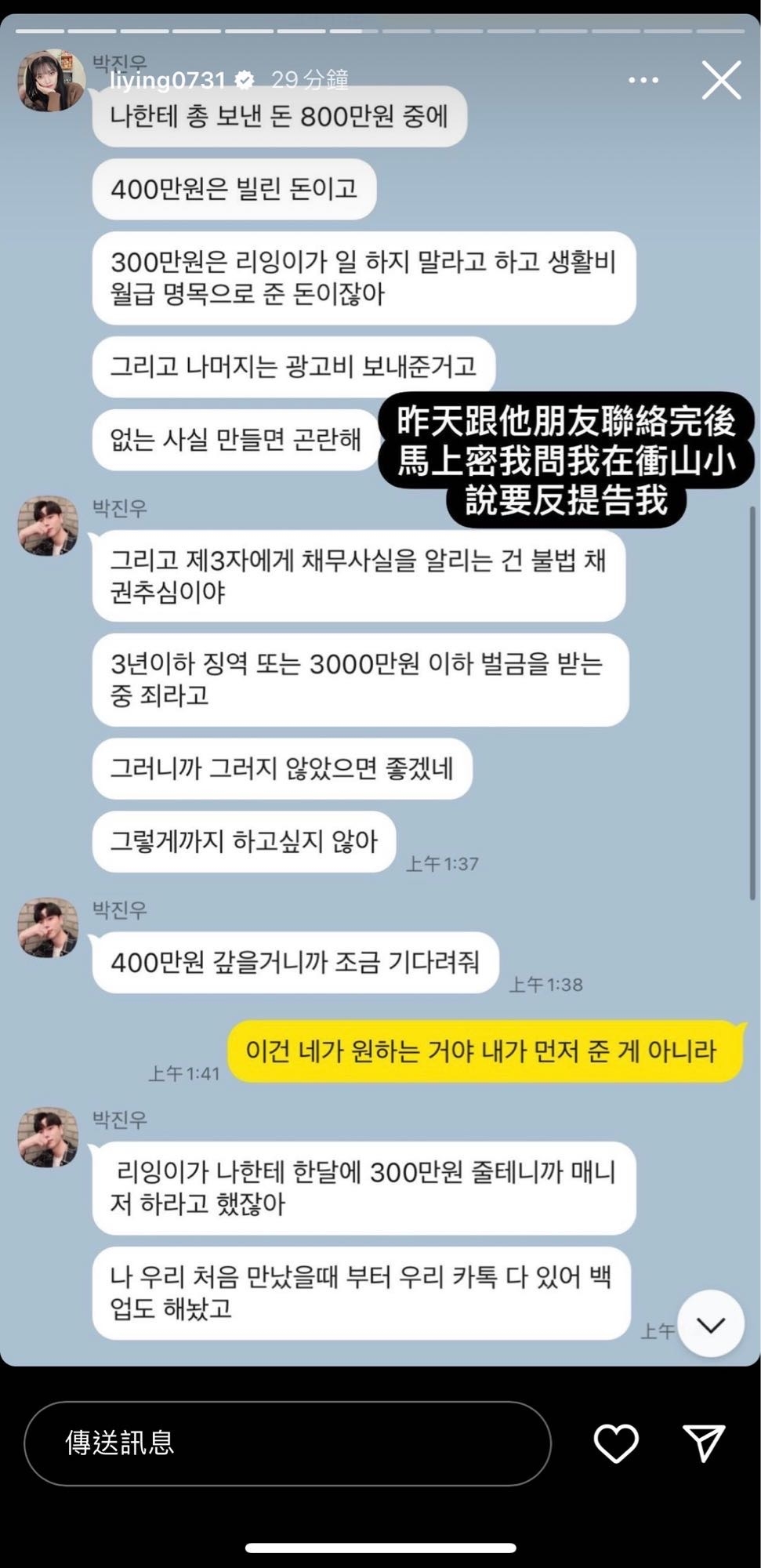Tap the 傳送訊息 message field

coord(287,1443)
